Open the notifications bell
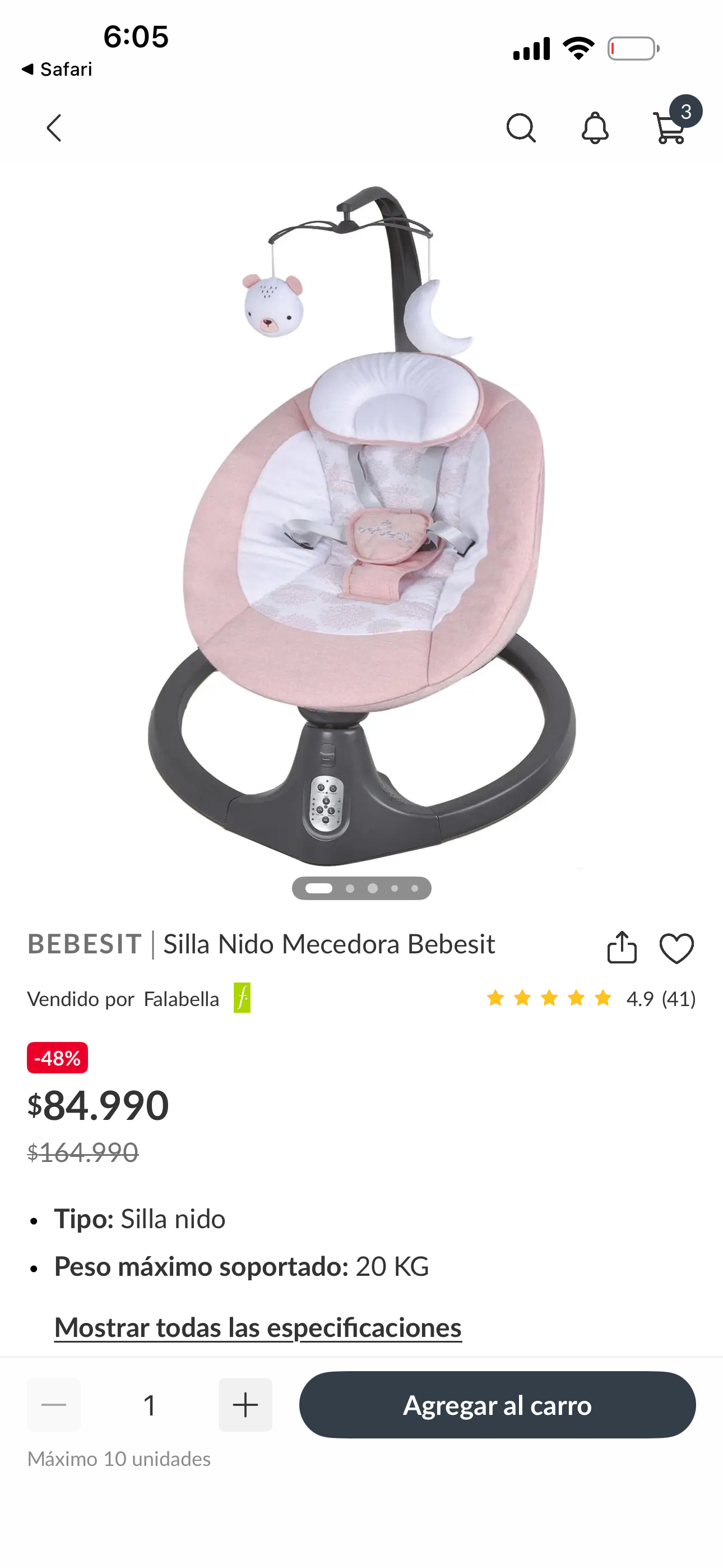This screenshot has width=723, height=1568. [x=595, y=128]
